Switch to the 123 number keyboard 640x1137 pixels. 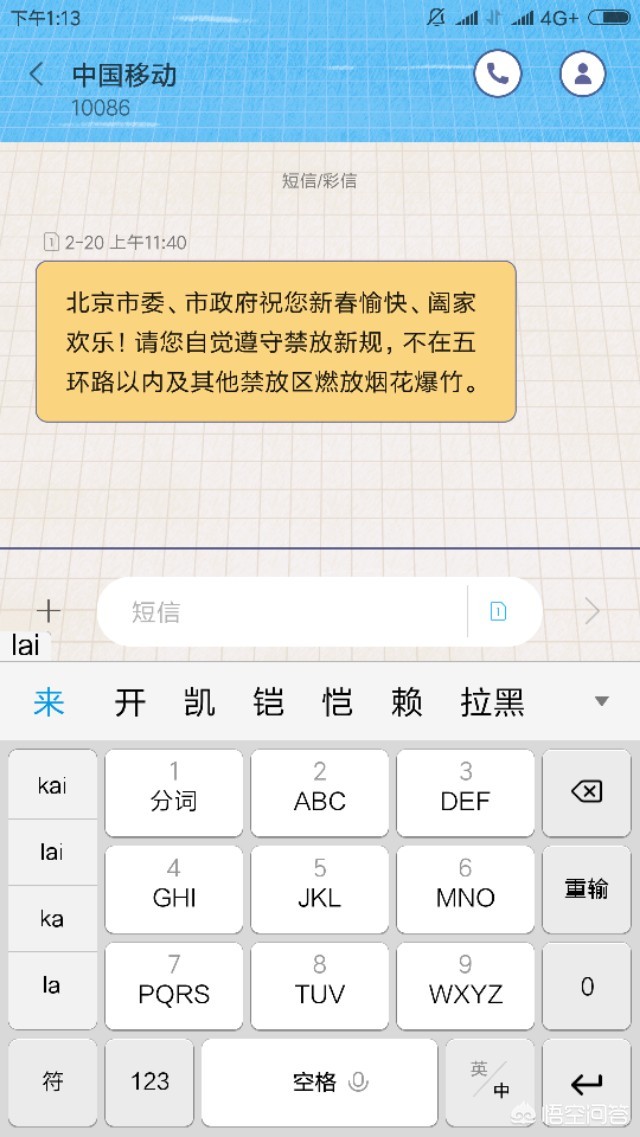coord(149,1082)
